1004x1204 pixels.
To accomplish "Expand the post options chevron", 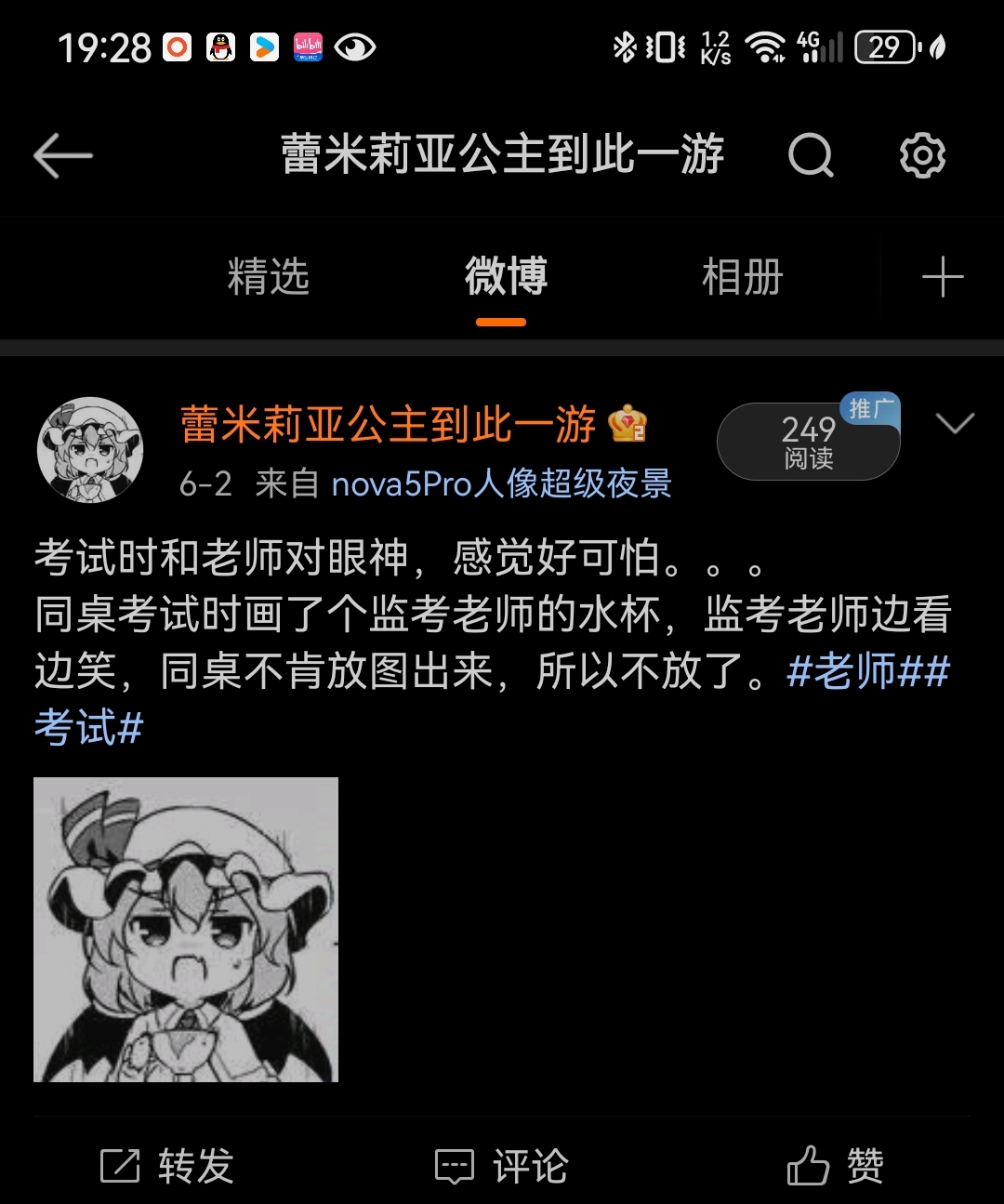I will click(x=955, y=424).
